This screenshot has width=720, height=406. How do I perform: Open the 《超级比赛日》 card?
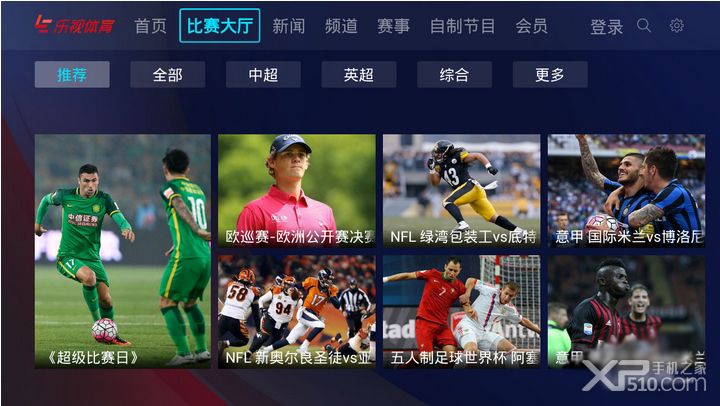[123, 251]
